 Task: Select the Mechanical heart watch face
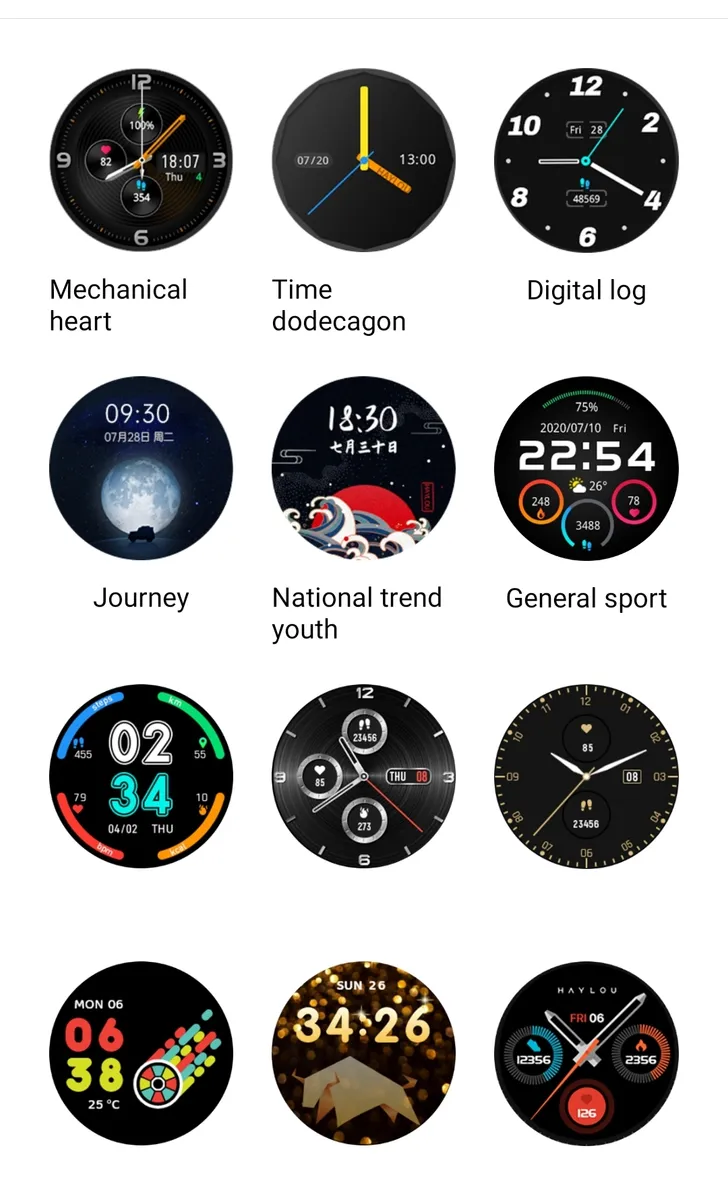[x=141, y=161]
